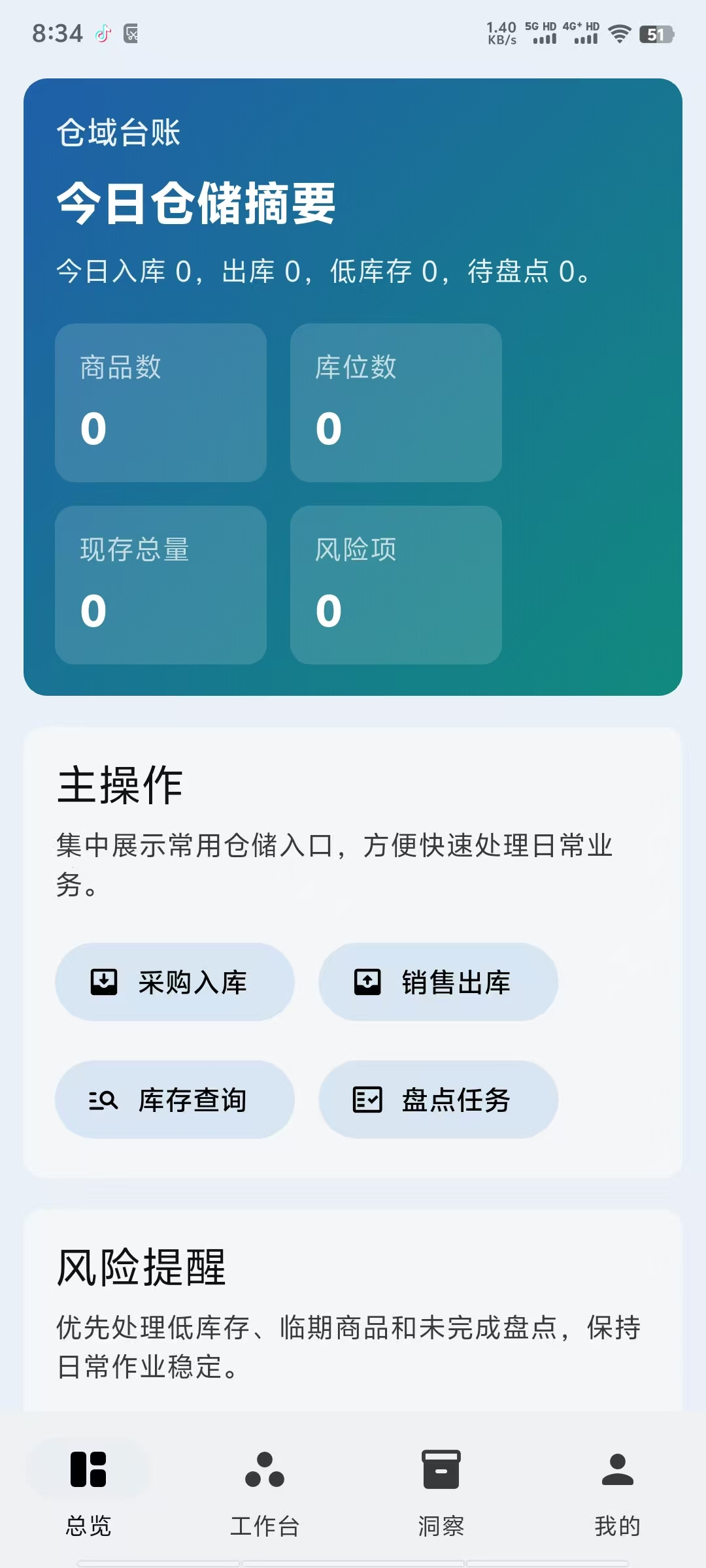Open the 采购入库 button

(x=175, y=981)
